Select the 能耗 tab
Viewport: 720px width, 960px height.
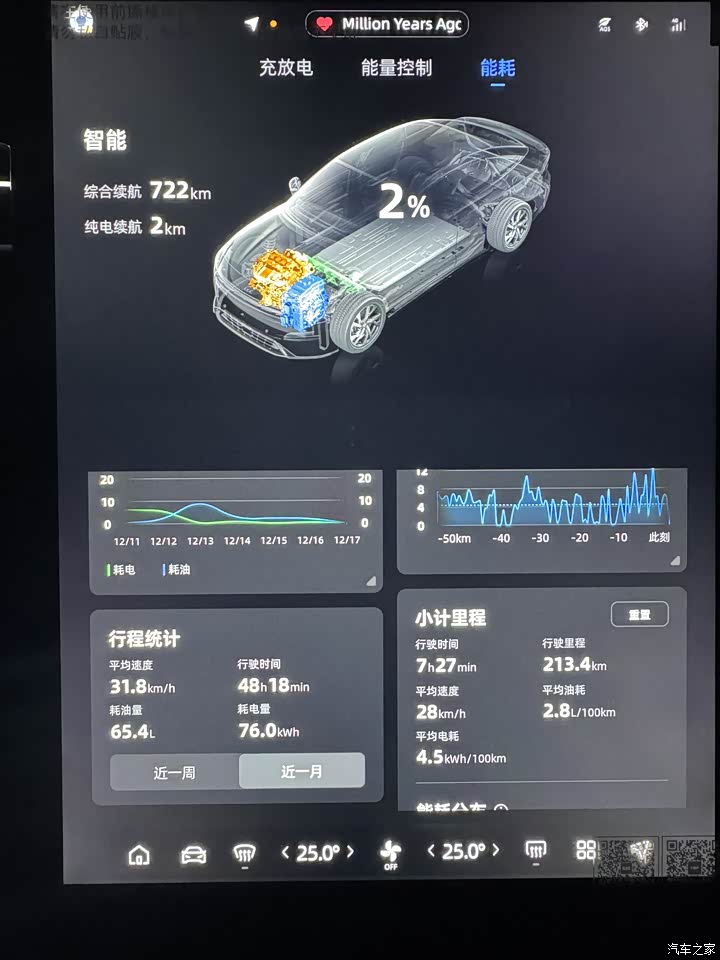tap(497, 68)
